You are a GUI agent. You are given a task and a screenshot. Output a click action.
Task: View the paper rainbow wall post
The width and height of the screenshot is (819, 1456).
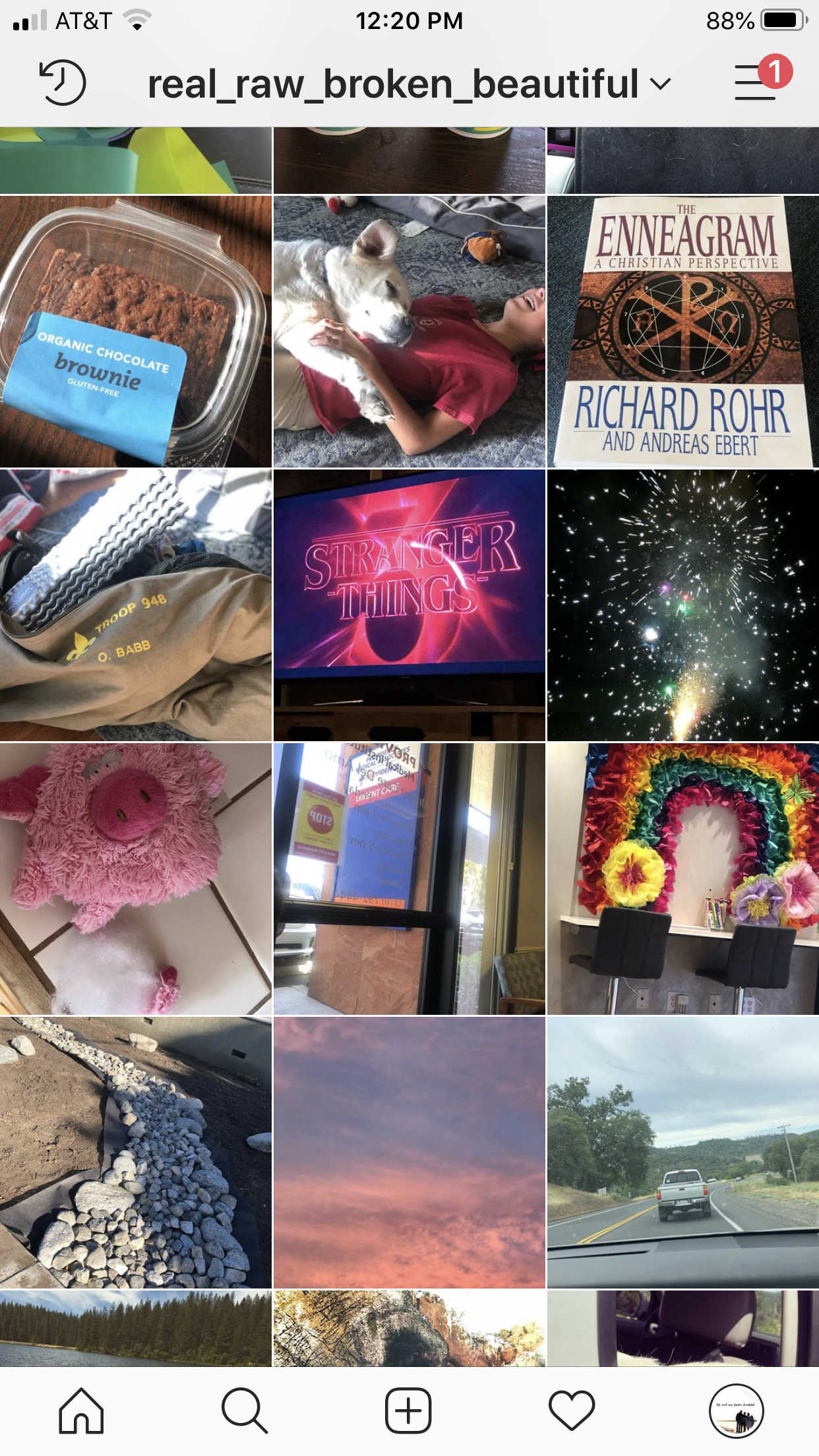(683, 879)
